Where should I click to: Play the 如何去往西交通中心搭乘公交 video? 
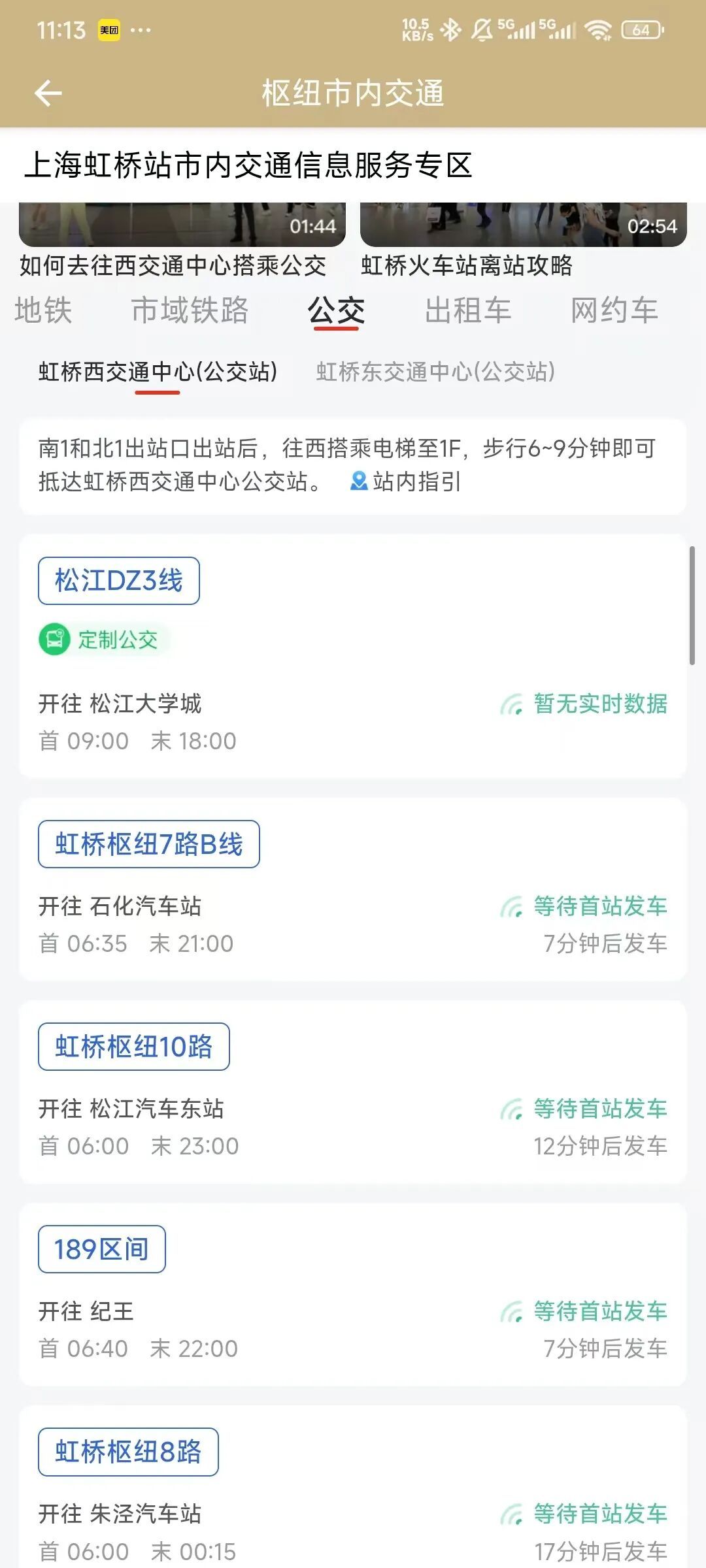(x=182, y=225)
